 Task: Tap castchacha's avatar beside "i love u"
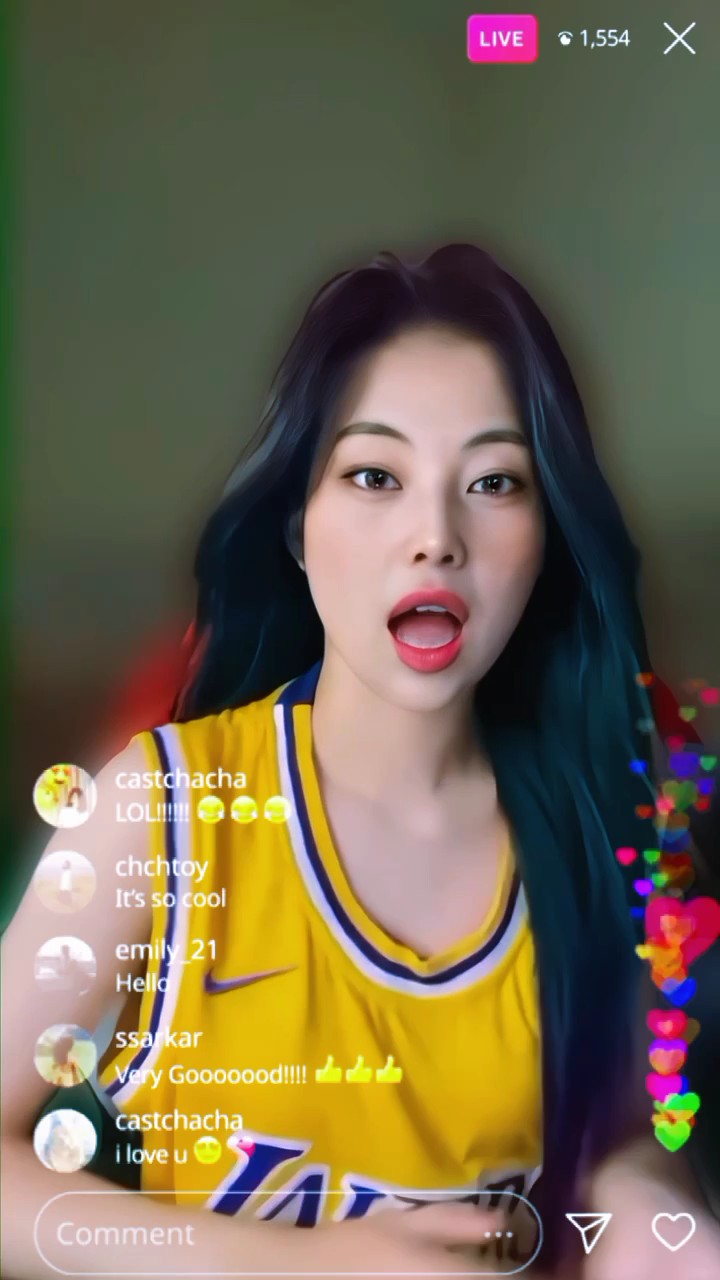65,1140
